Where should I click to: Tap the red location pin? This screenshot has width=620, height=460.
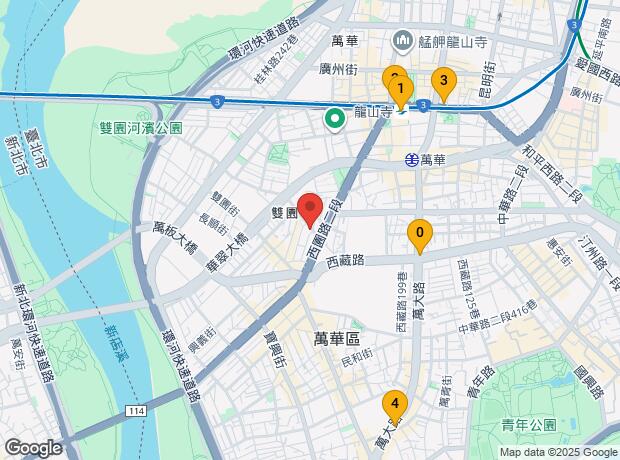click(310, 210)
